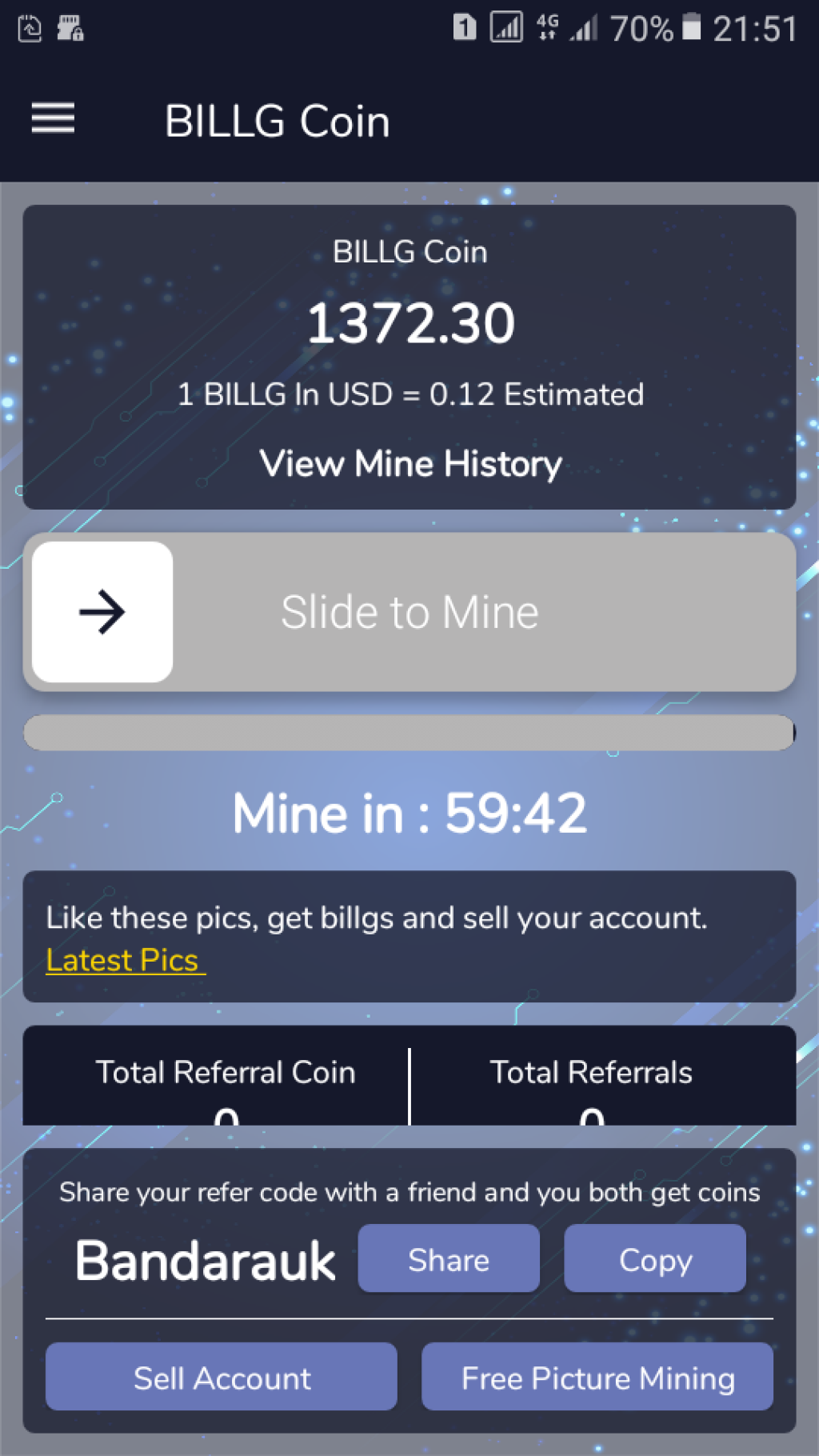Copy the refer code Bandarauk

(x=654, y=1259)
